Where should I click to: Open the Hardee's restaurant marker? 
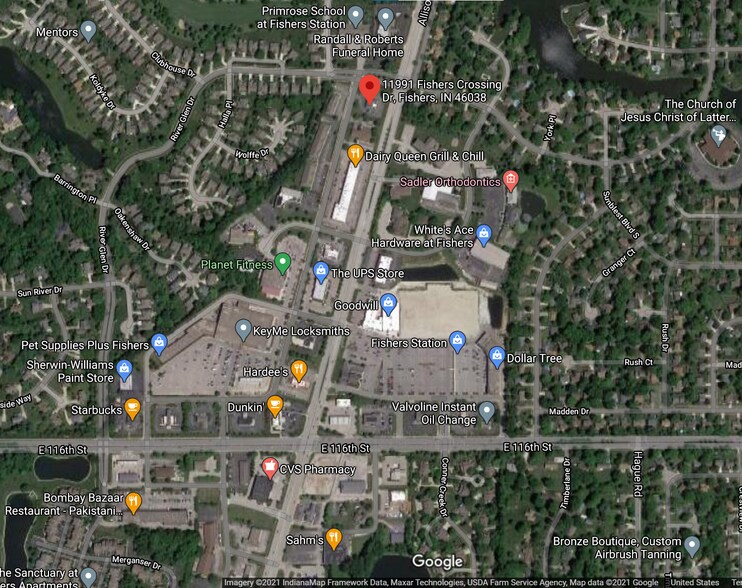tap(298, 371)
